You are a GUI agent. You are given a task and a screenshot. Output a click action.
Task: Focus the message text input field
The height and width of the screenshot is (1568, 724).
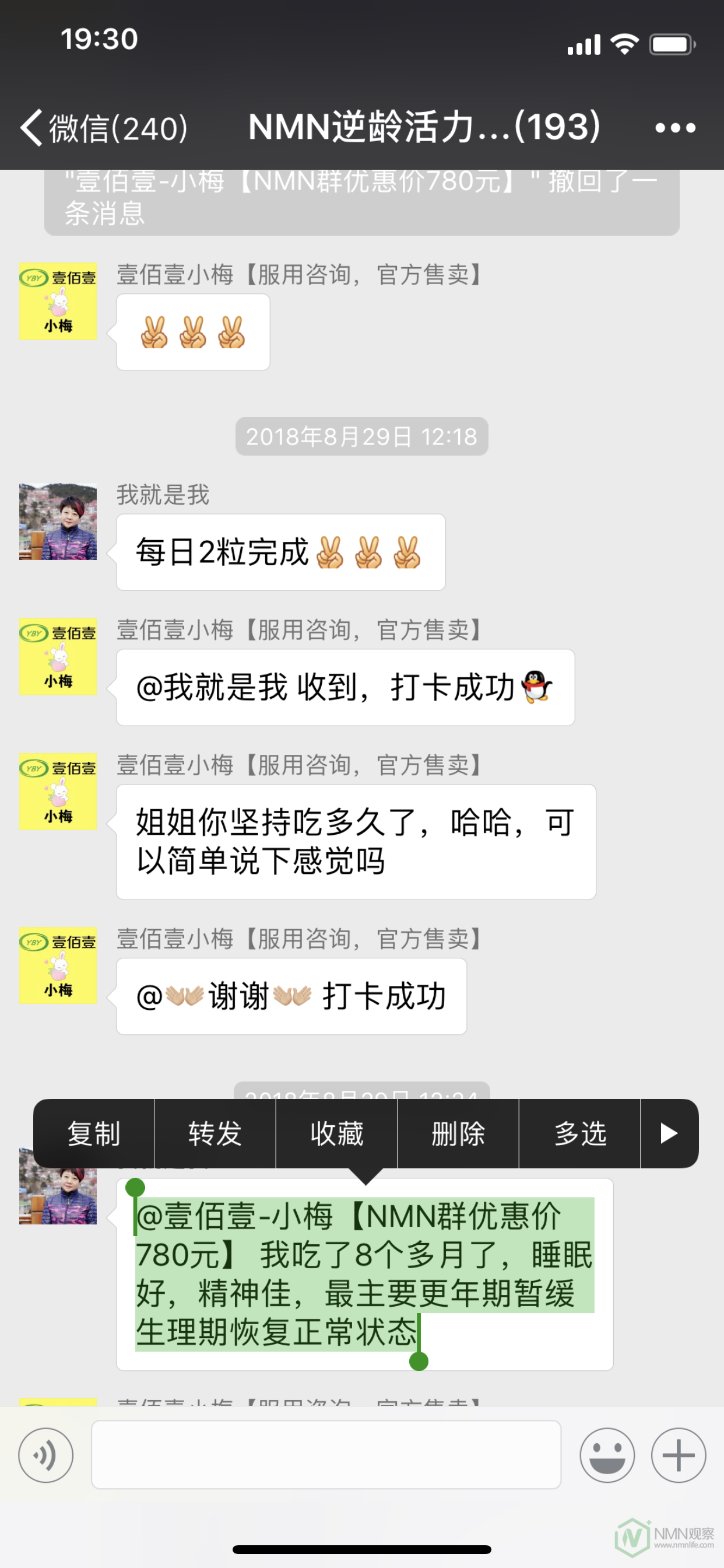click(326, 1455)
